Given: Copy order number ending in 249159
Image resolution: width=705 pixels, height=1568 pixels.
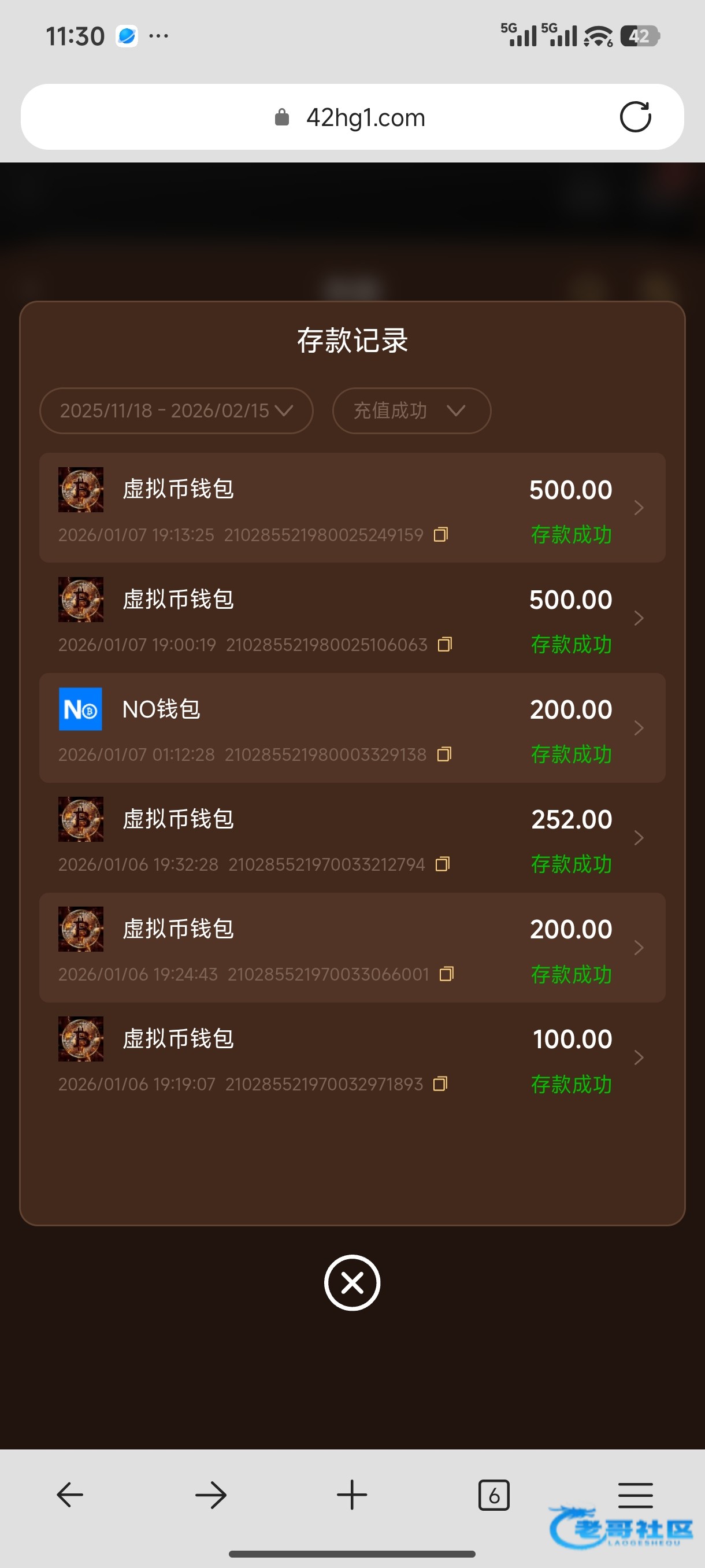Looking at the screenshot, I should click(x=441, y=535).
